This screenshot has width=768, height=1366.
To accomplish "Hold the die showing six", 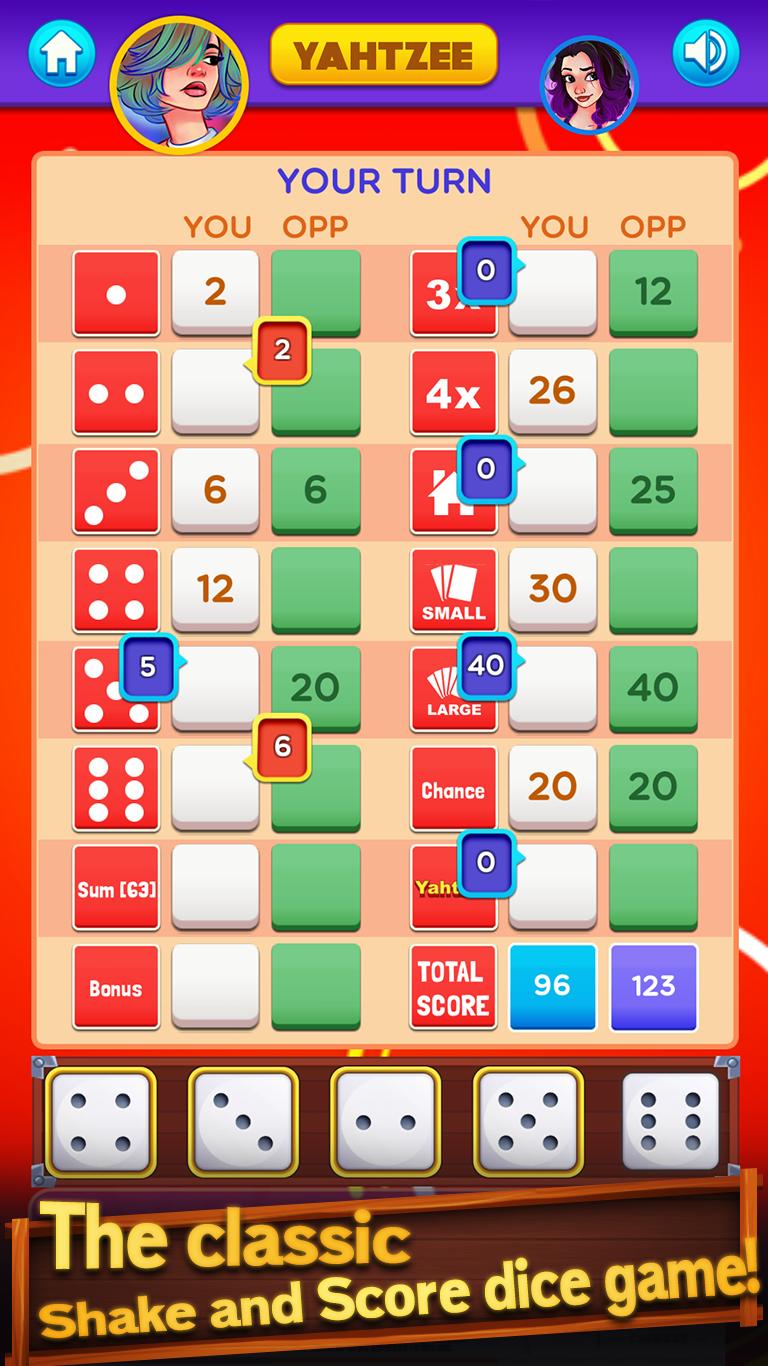I will (670, 1120).
